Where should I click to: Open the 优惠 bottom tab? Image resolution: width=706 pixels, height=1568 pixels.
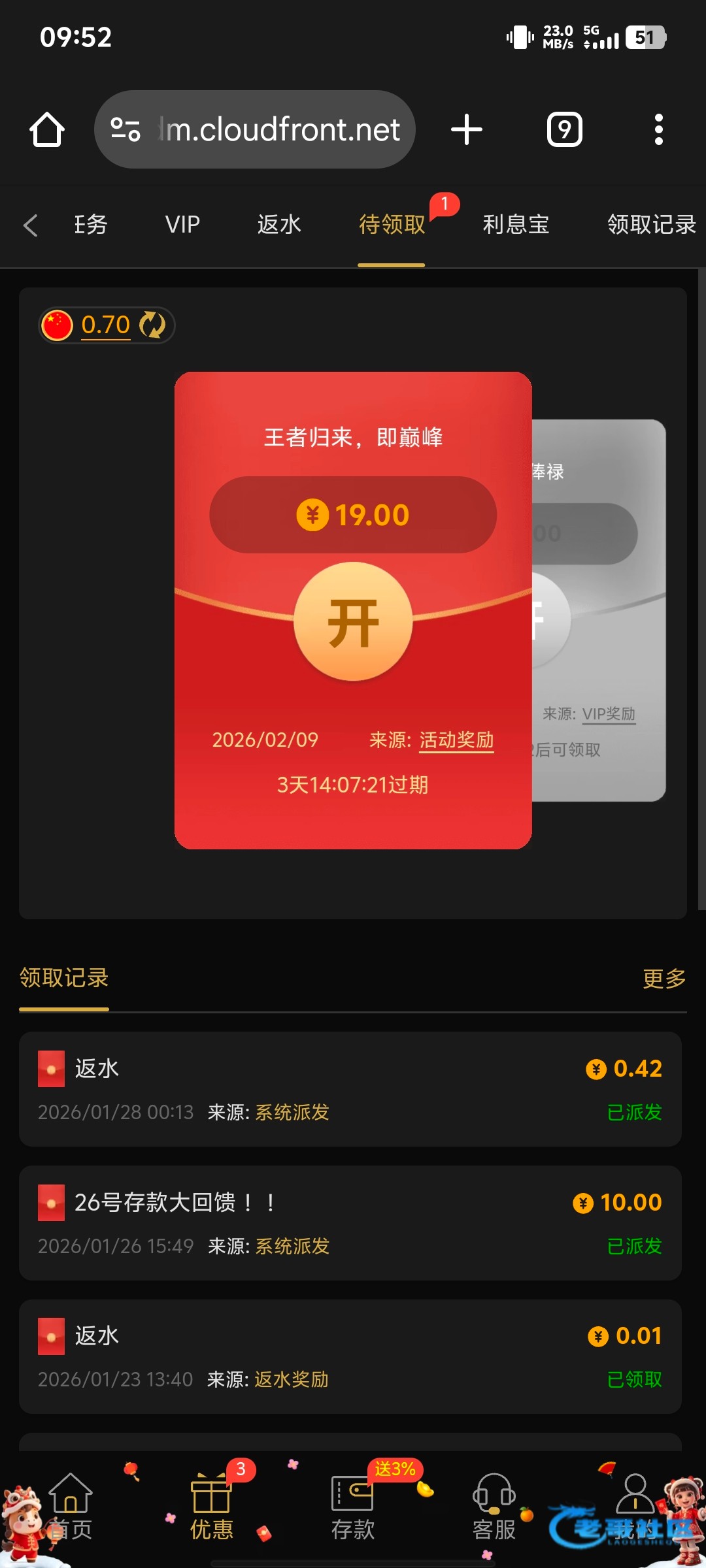coord(211,1508)
